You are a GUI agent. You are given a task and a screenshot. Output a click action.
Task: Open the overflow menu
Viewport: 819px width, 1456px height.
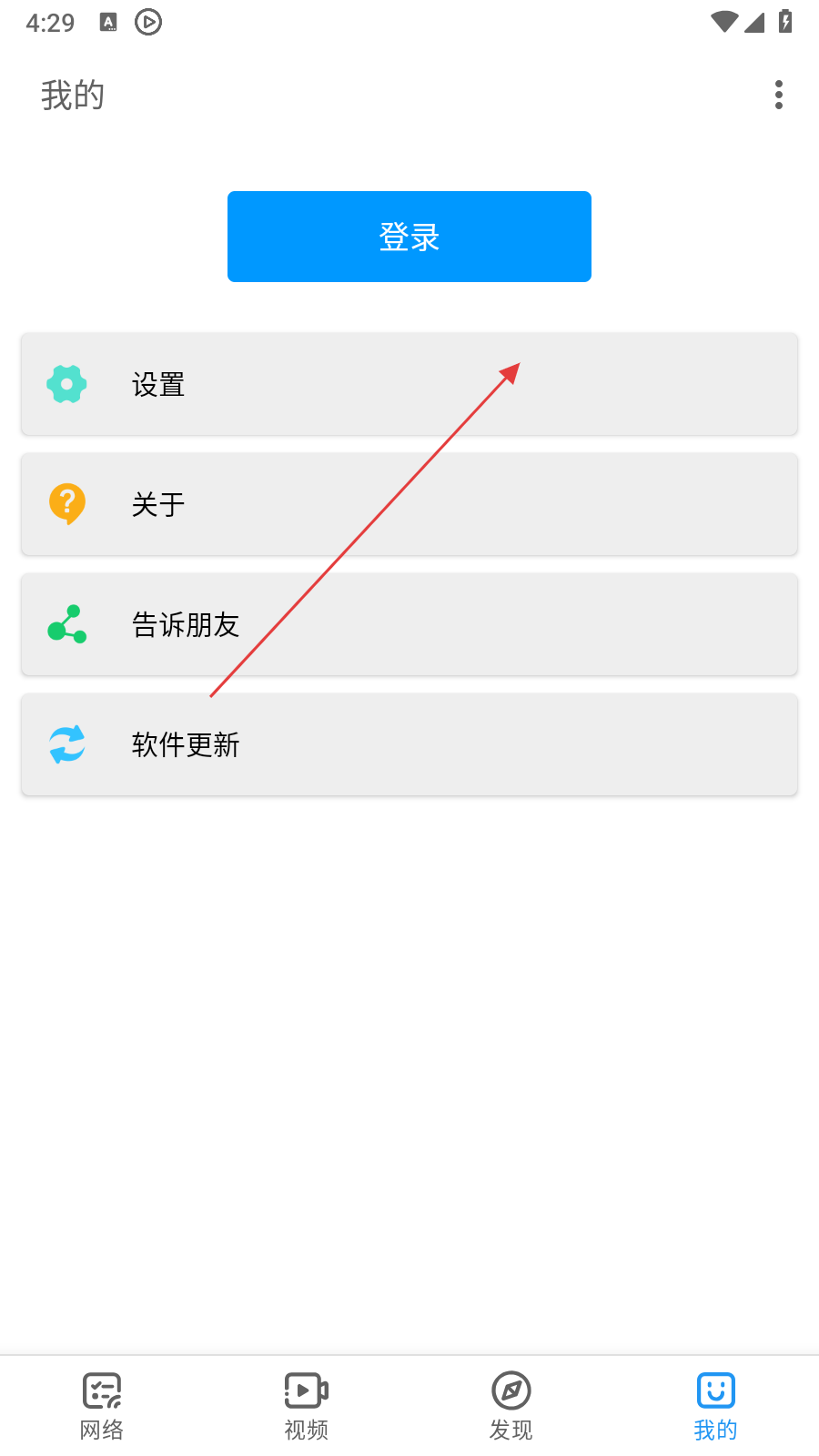click(x=778, y=95)
